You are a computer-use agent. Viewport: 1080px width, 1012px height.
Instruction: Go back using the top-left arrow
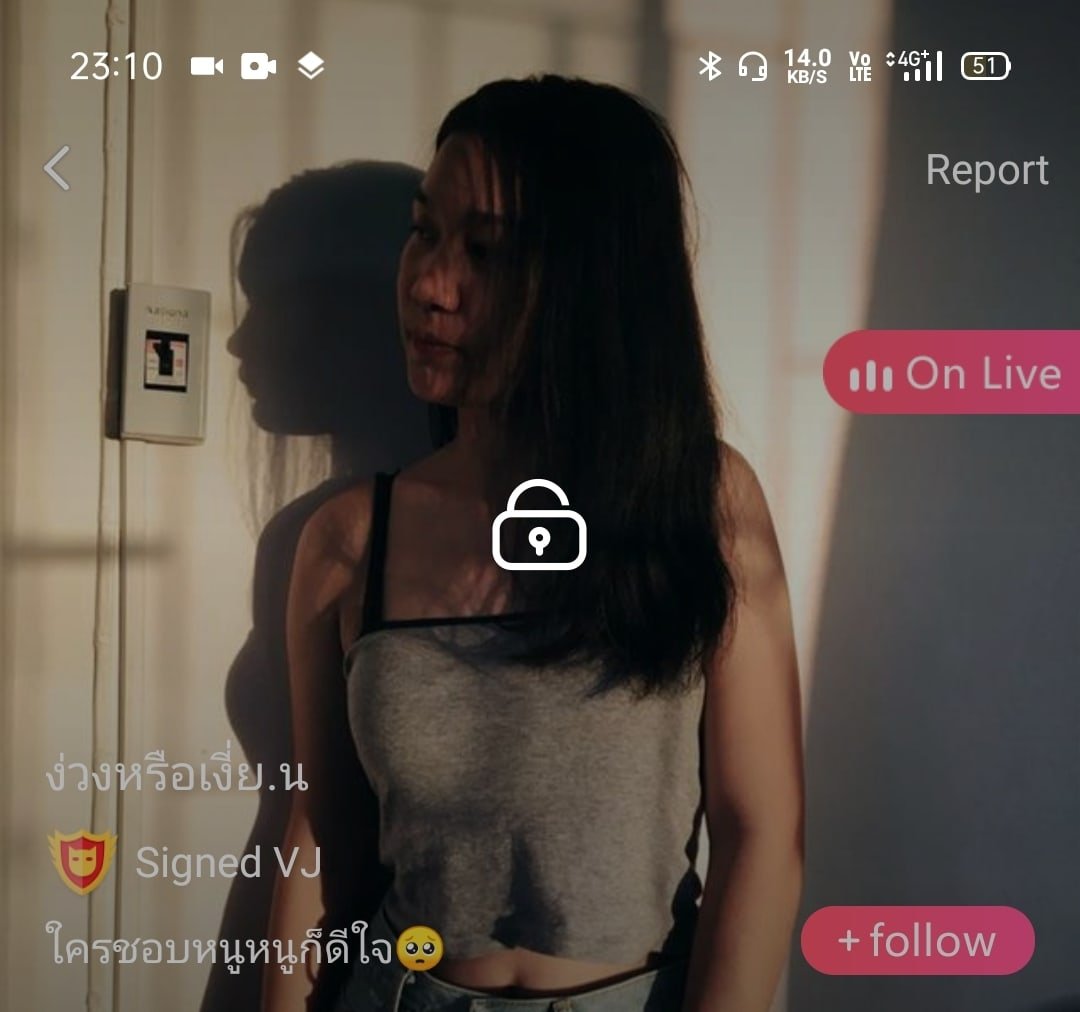57,168
